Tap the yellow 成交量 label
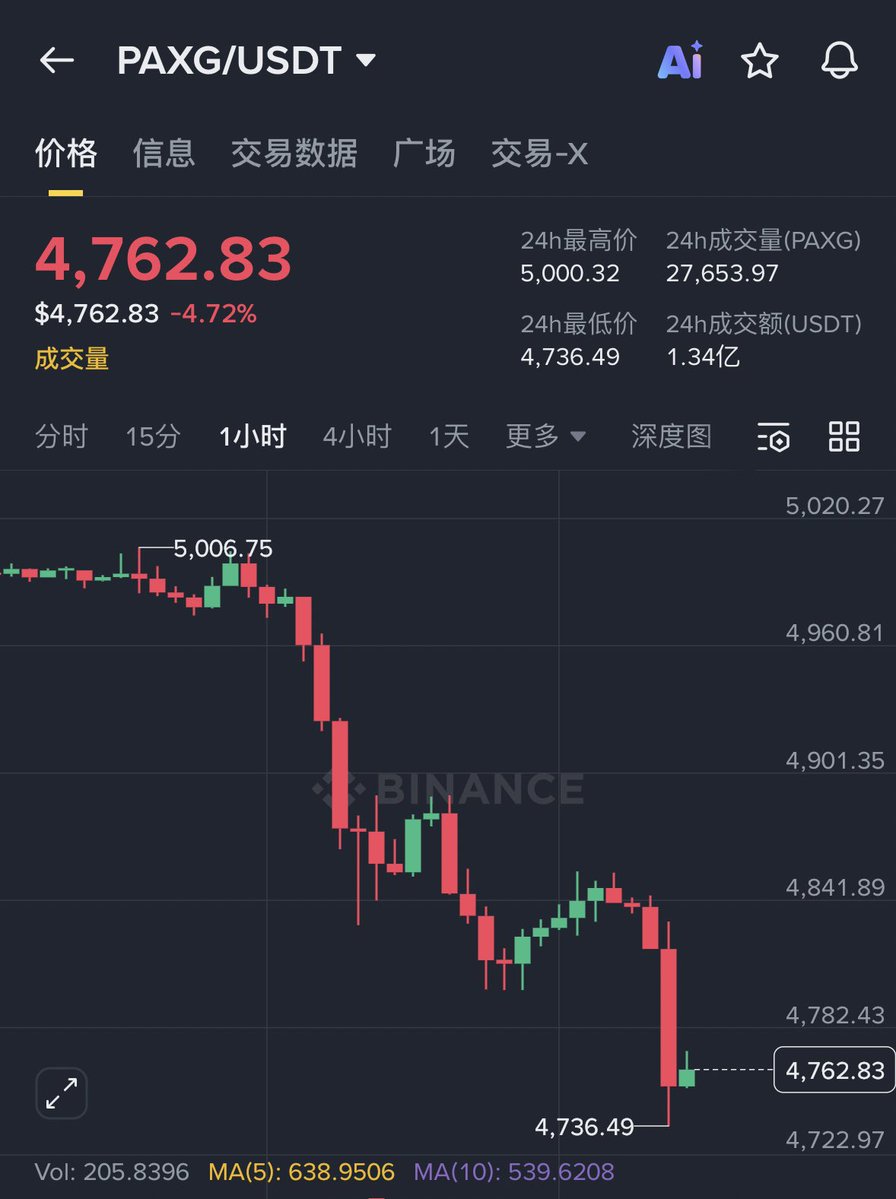Viewport: 896px width, 1199px height. click(72, 359)
